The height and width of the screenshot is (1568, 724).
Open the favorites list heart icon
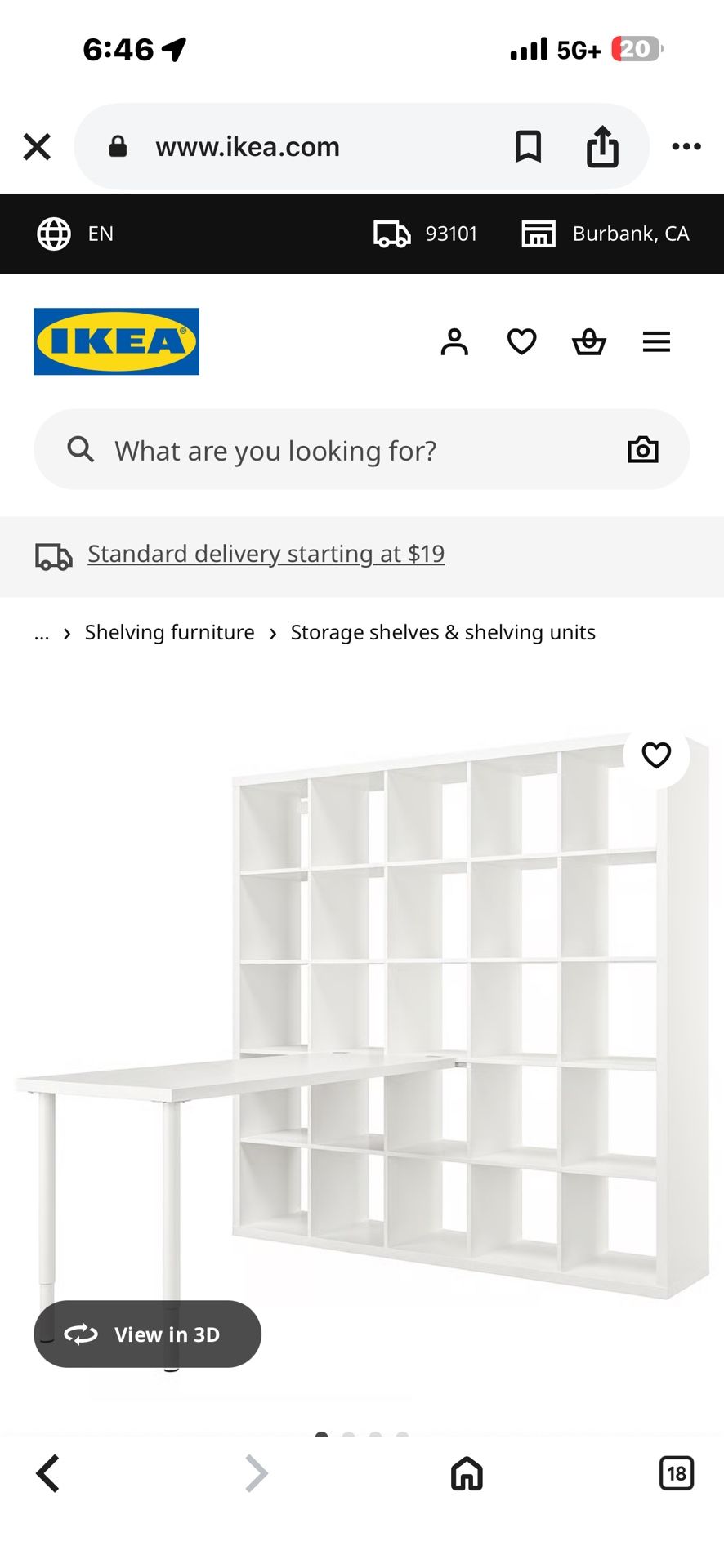[521, 341]
